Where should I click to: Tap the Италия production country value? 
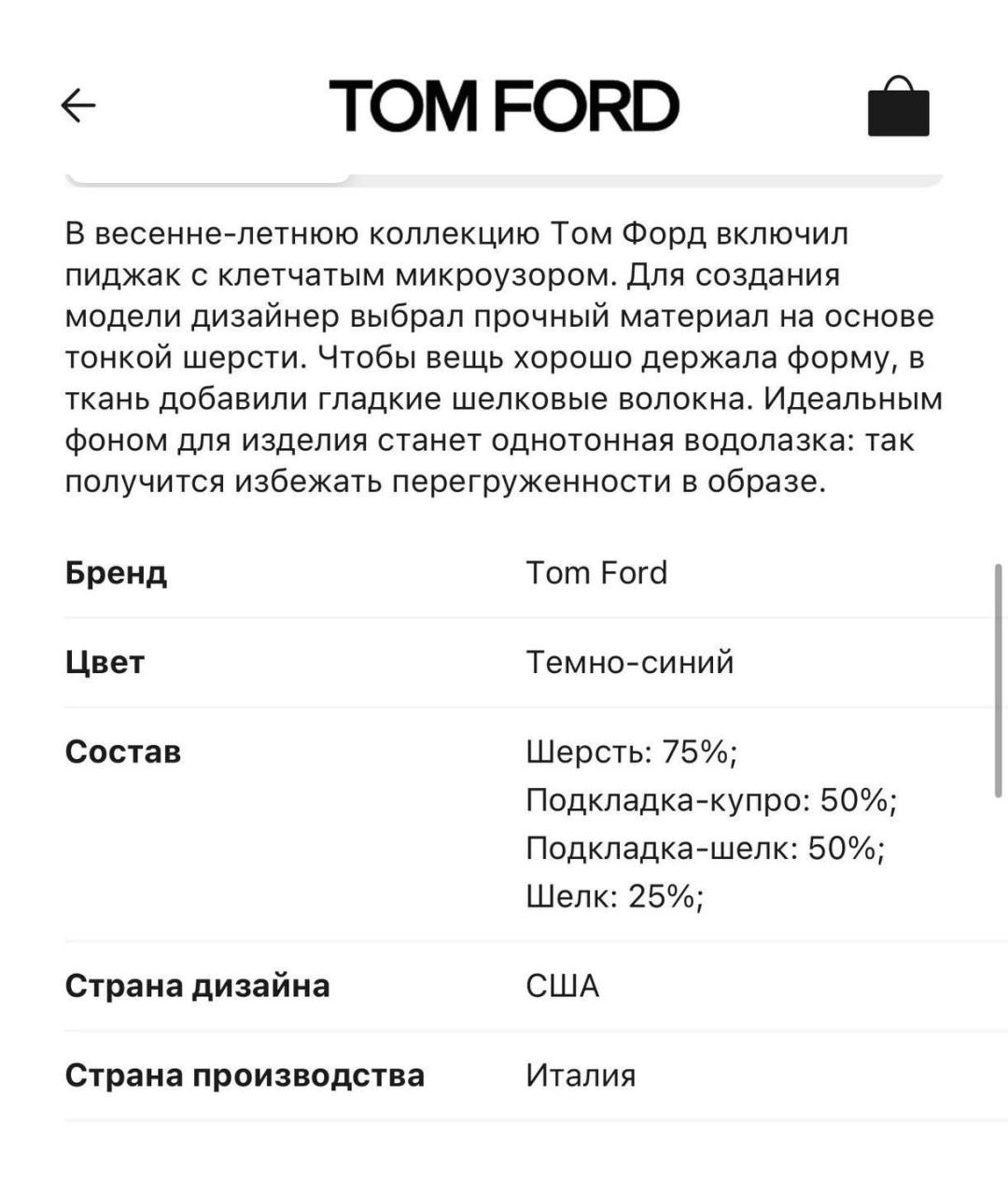[x=581, y=1074]
